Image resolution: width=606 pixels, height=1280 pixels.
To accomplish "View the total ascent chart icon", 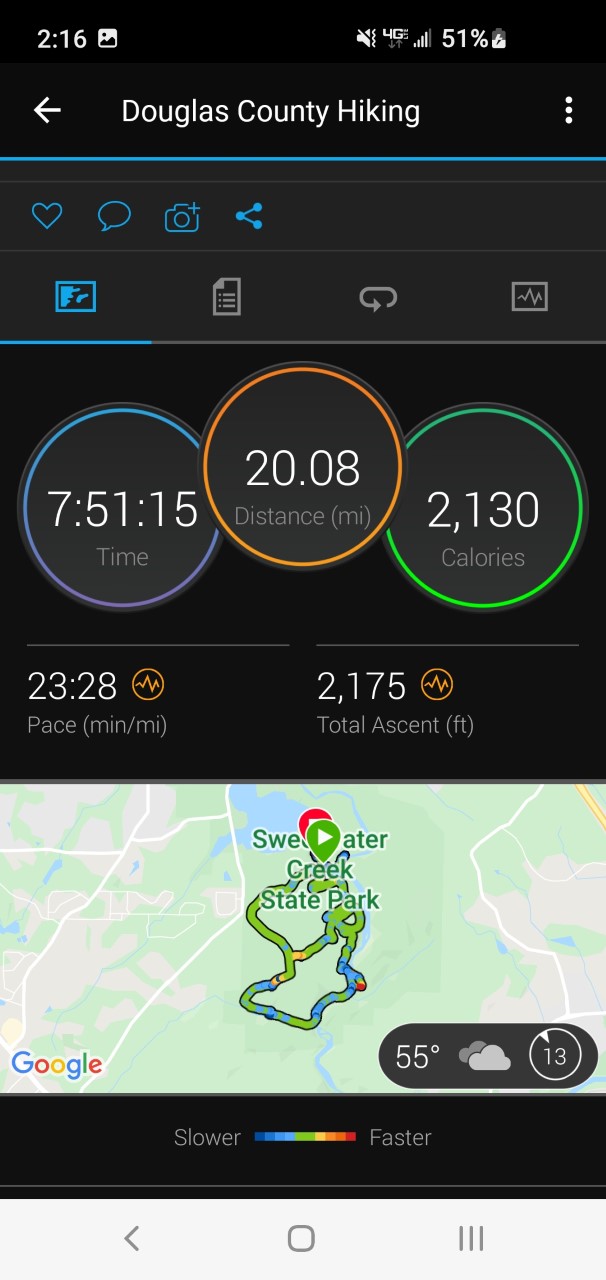I will (x=437, y=685).
